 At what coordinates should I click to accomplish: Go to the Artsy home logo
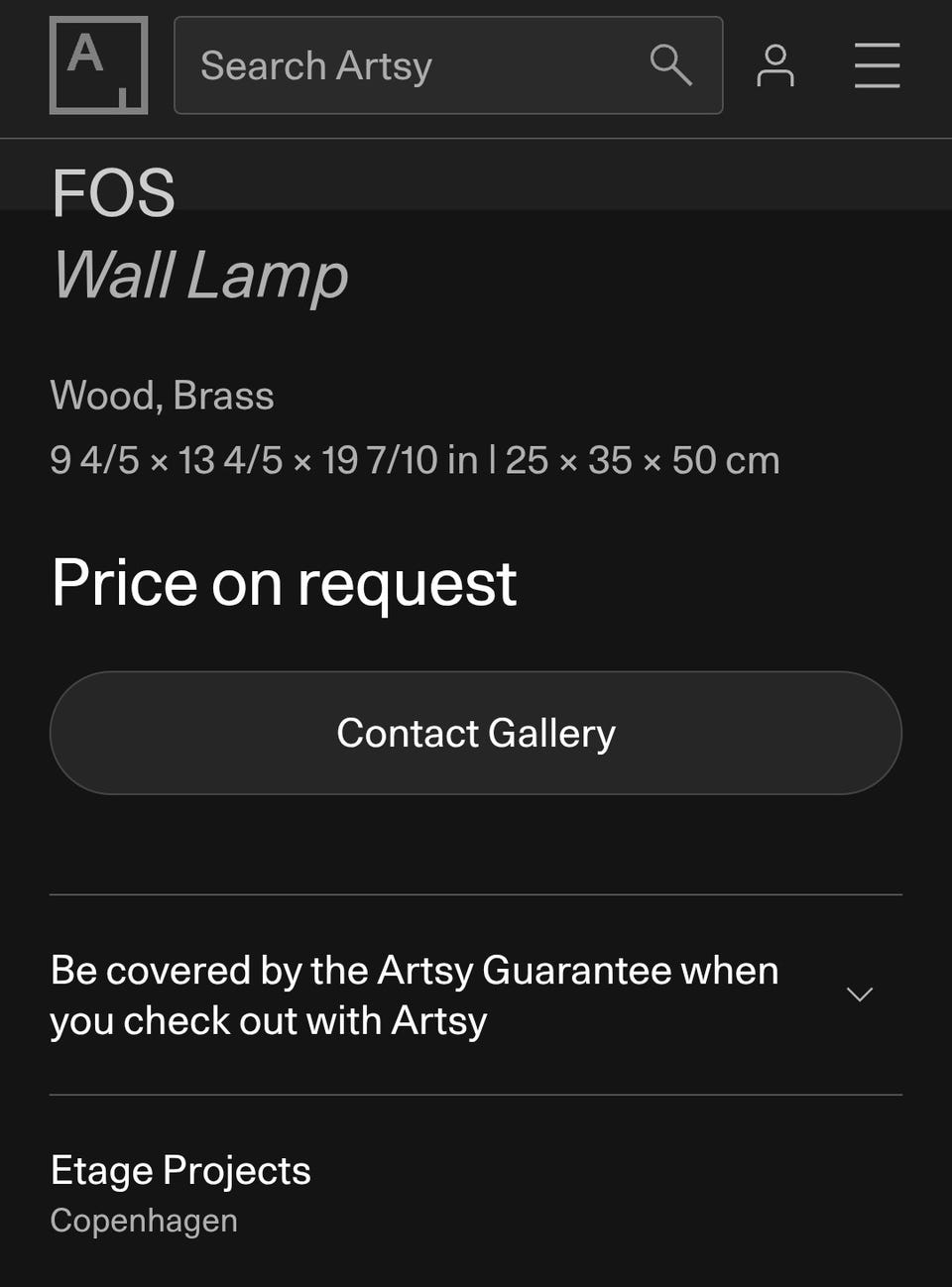click(x=98, y=65)
